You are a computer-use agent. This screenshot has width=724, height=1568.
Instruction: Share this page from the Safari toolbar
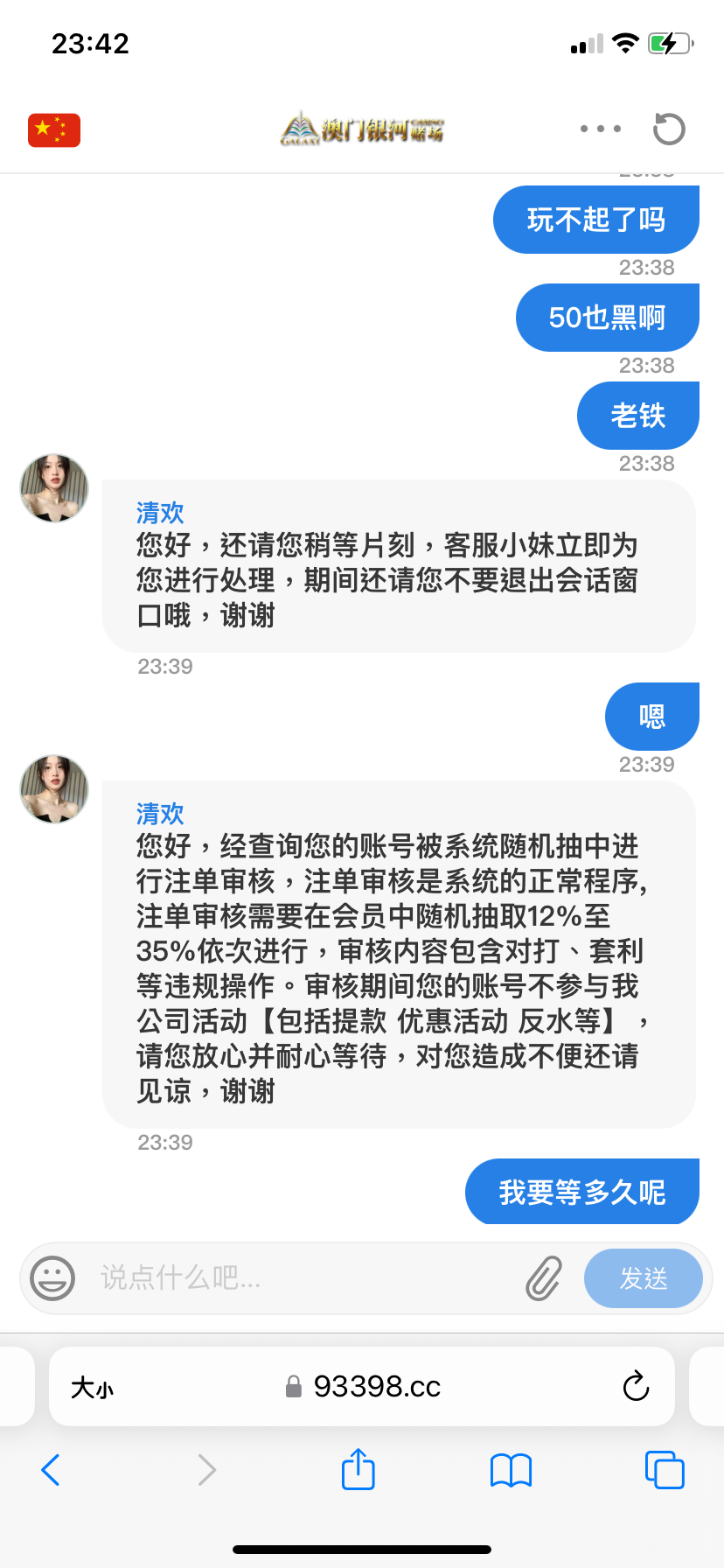click(359, 1469)
